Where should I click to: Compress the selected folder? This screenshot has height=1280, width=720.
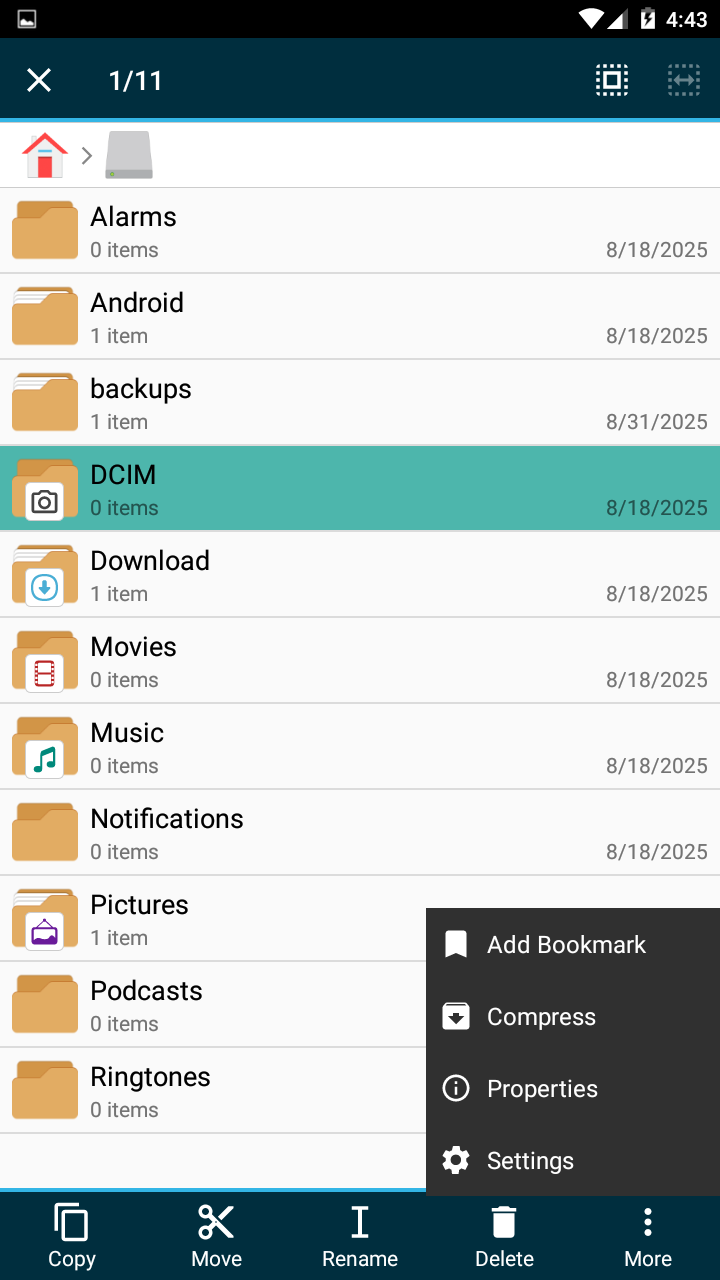541,1017
